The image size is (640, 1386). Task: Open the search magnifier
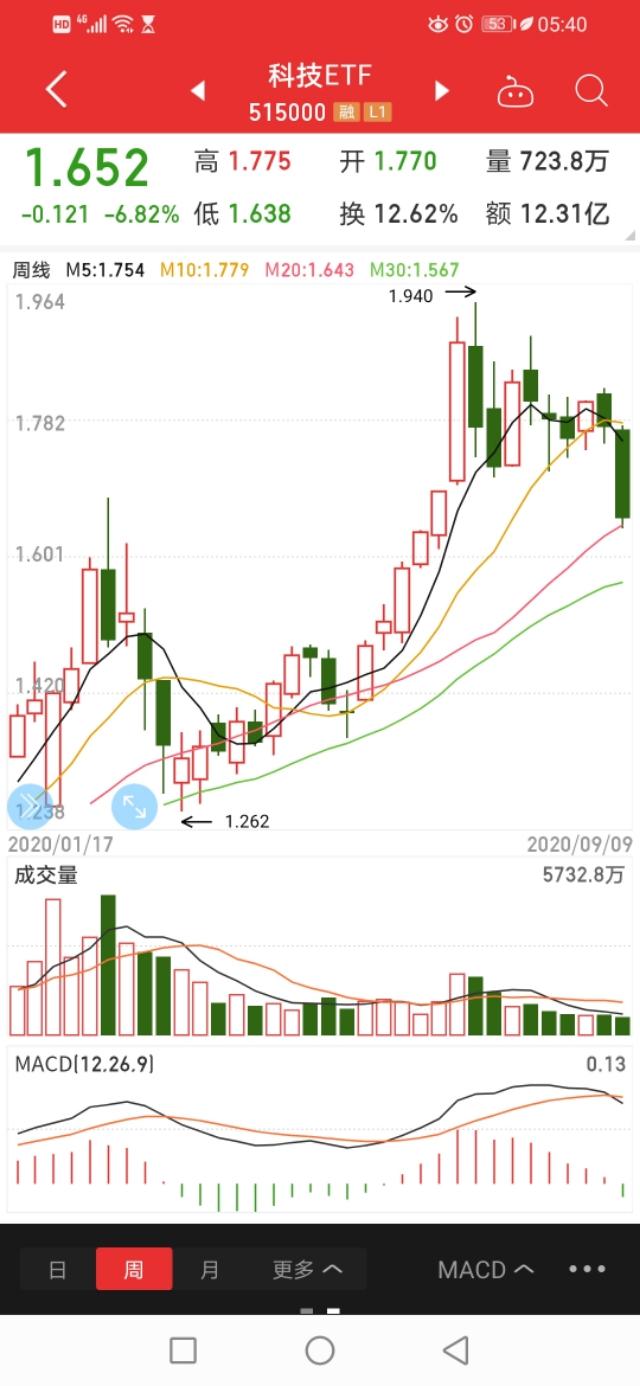591,91
